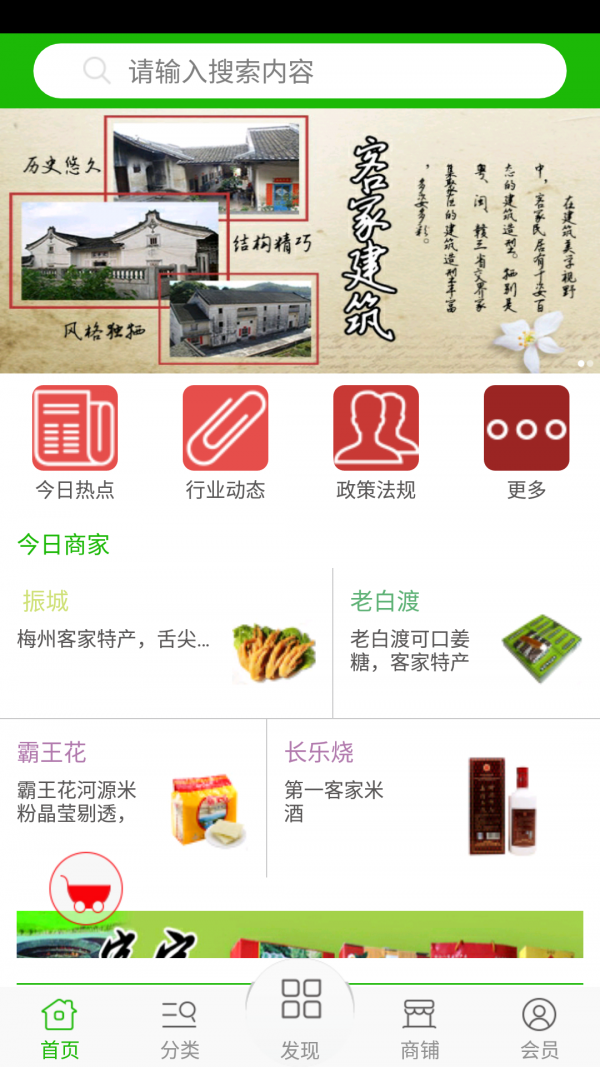Switch to the 首页 tab
The height and width of the screenshot is (1067, 600).
(60, 1028)
